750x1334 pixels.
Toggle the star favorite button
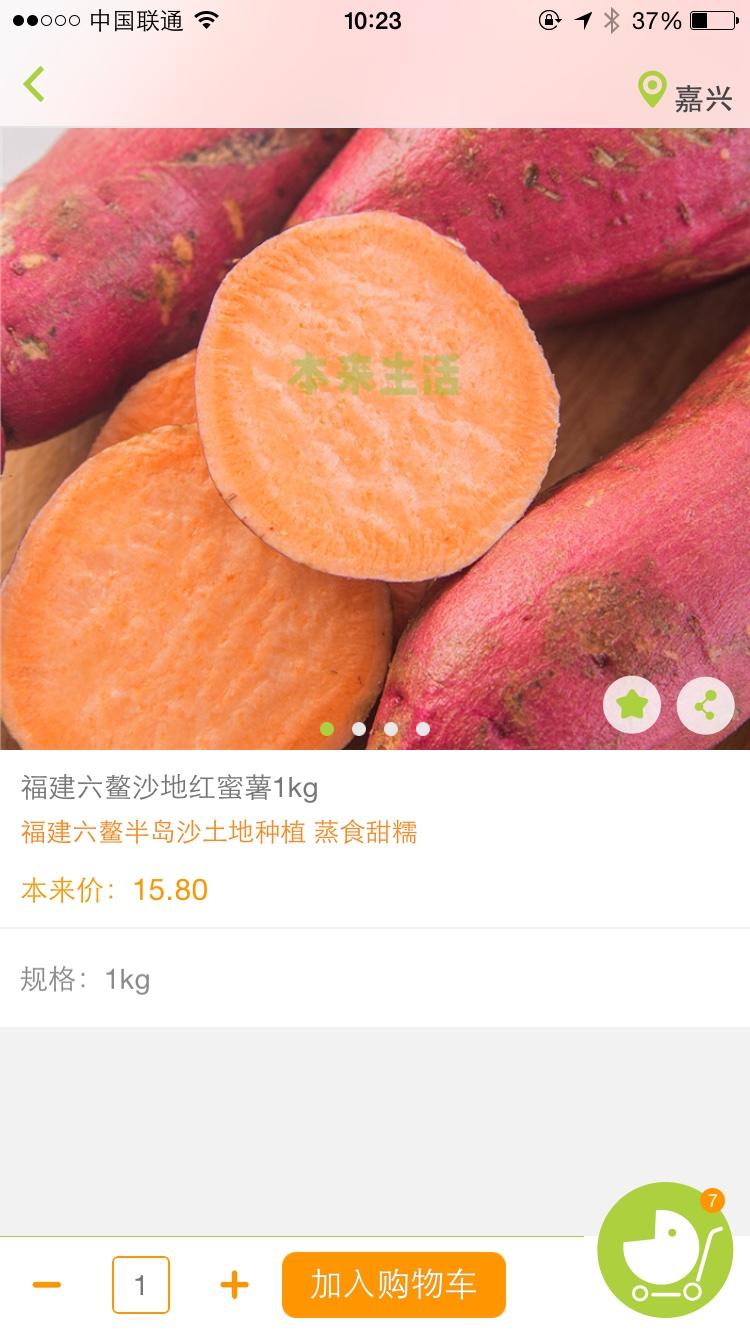coord(631,705)
